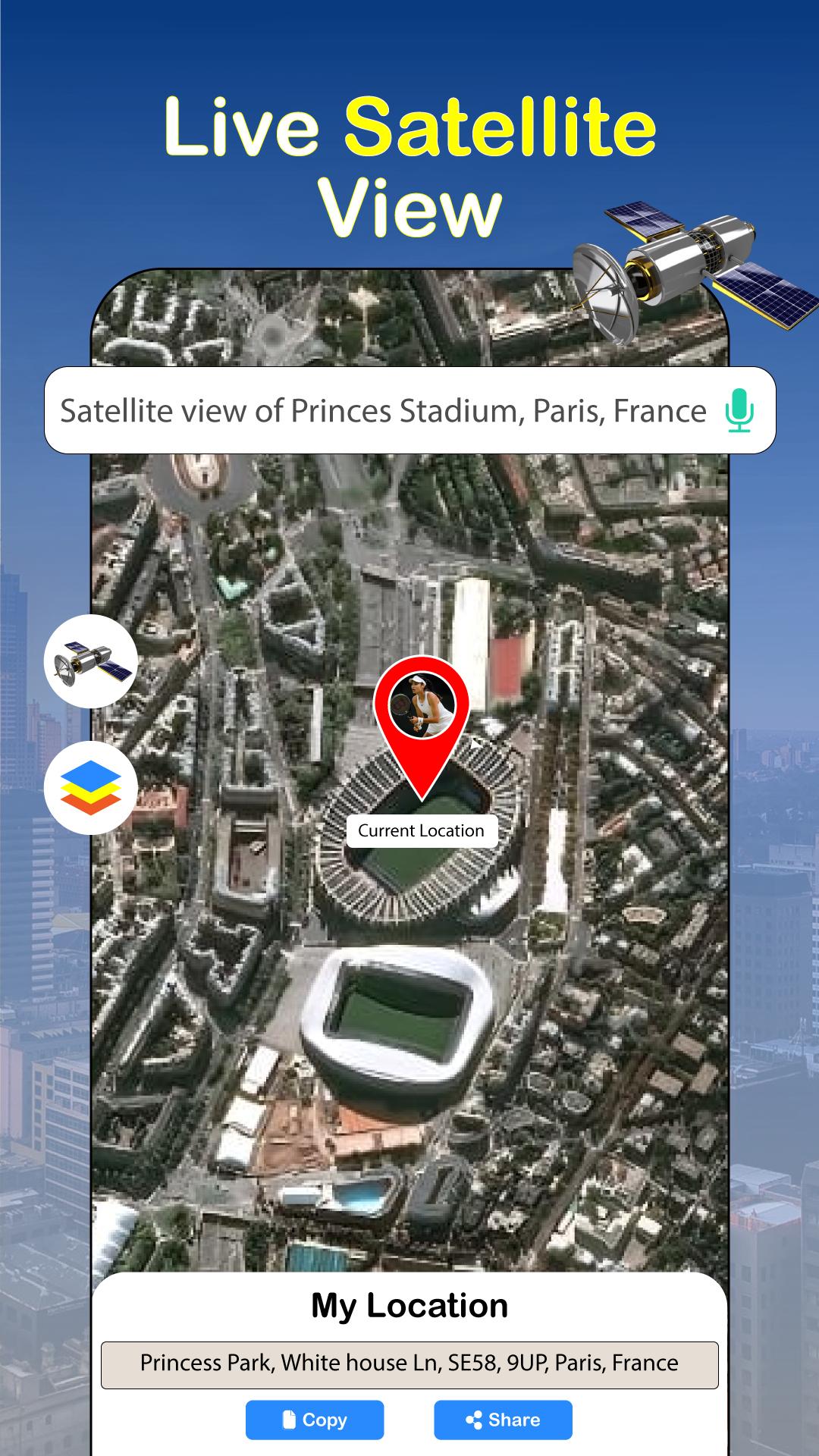Viewport: 819px width, 1456px height.
Task: Expand the Current Location info label
Action: [x=422, y=831]
